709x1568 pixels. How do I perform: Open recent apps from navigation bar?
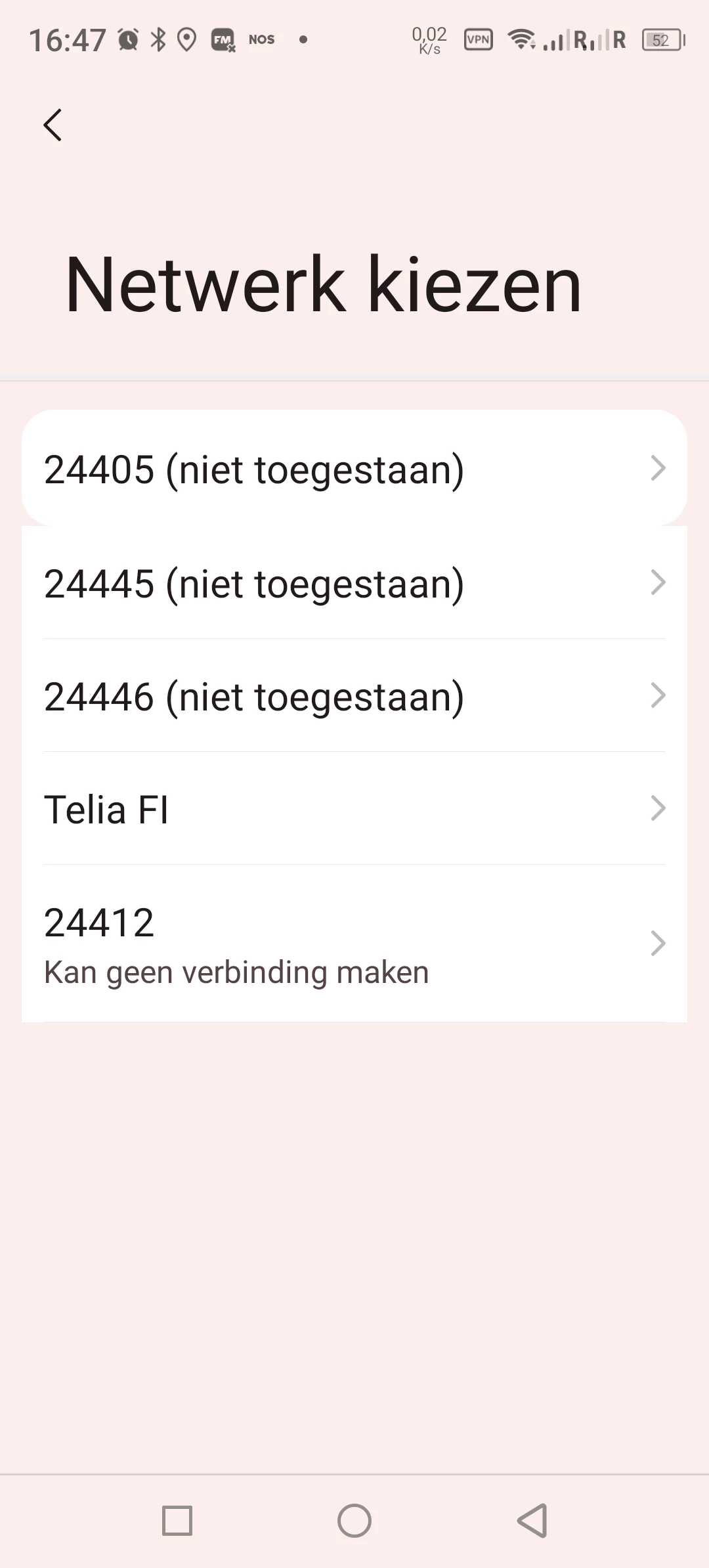click(x=177, y=1521)
